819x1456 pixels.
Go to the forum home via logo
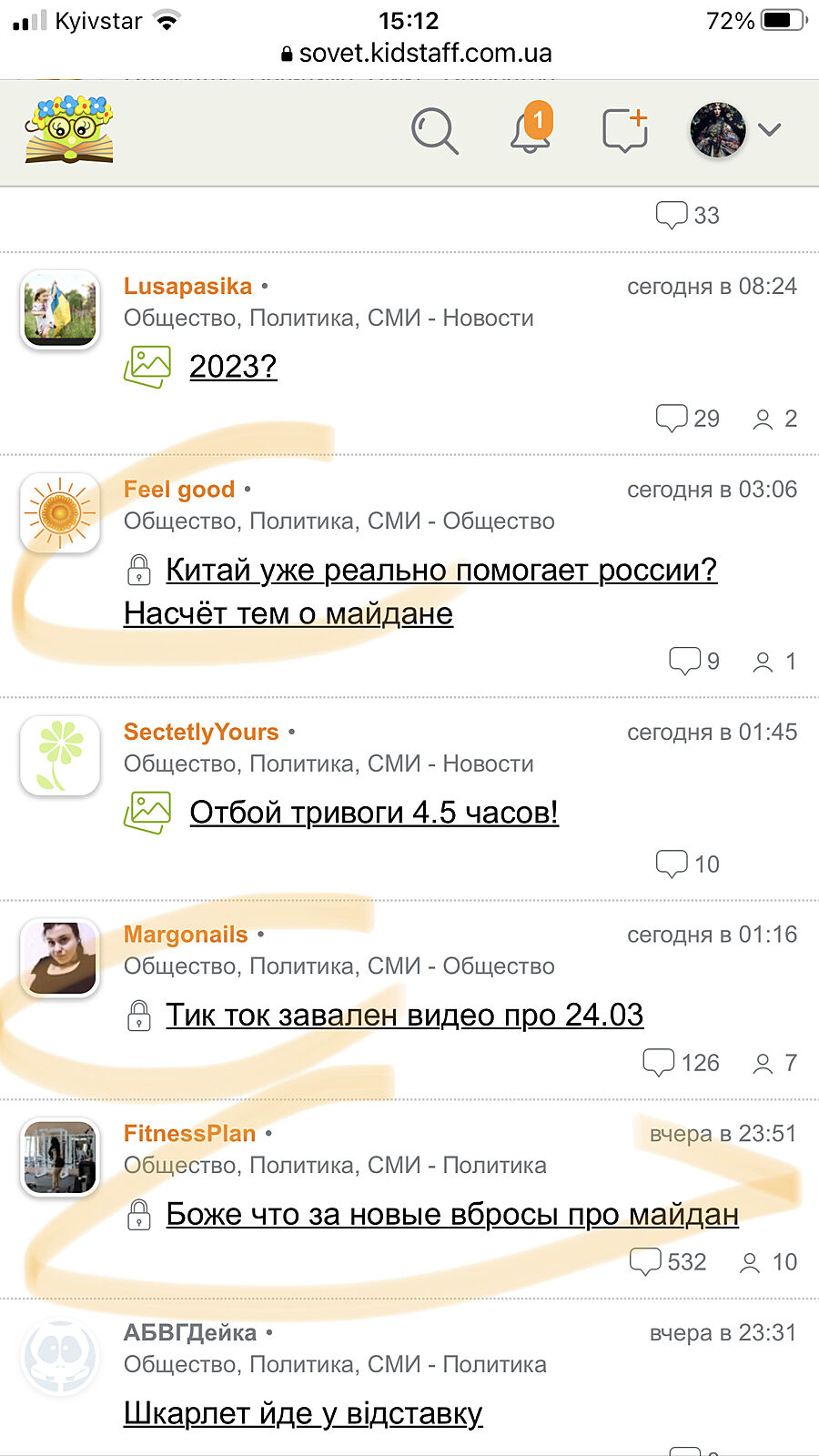coord(69,130)
